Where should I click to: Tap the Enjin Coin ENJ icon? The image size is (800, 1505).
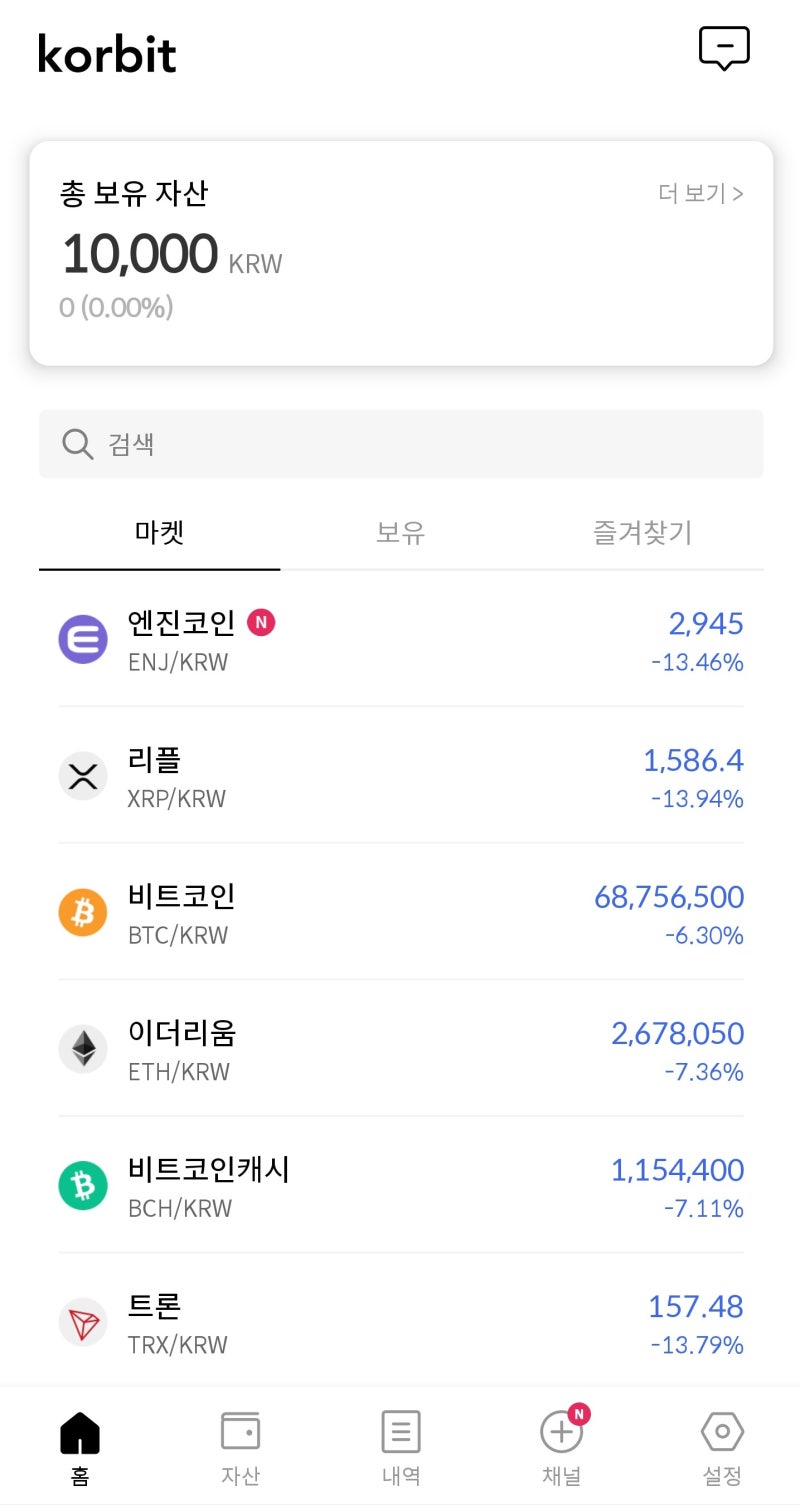[83, 639]
